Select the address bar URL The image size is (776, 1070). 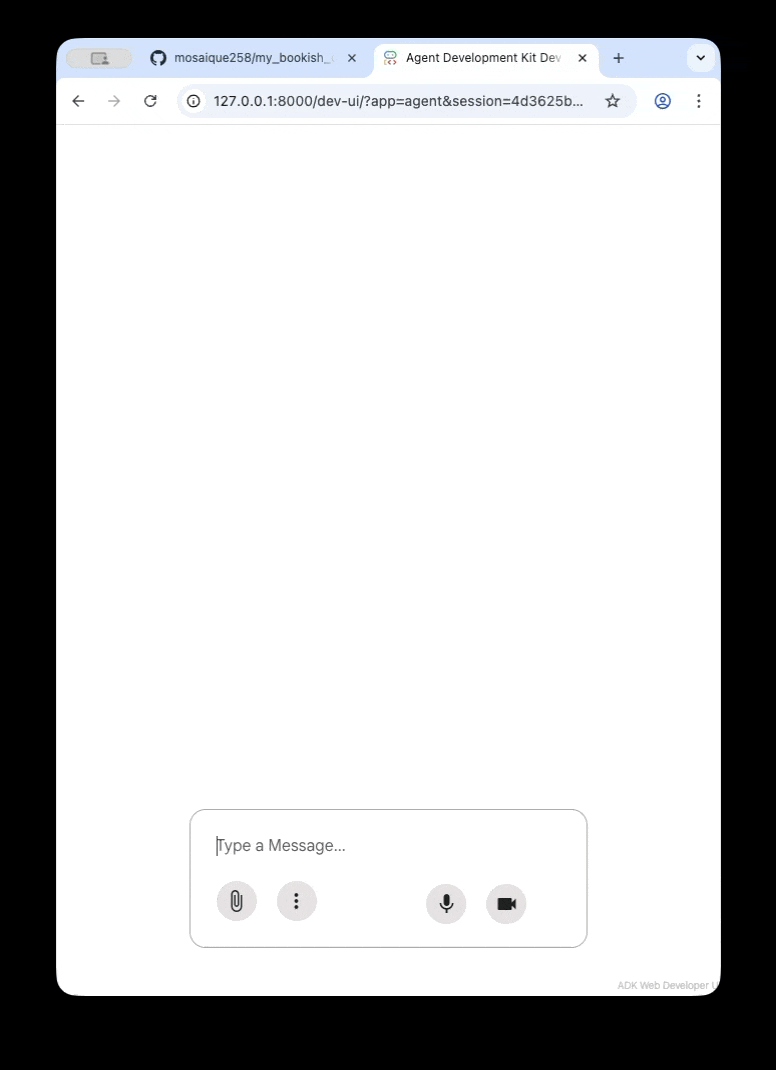click(x=398, y=101)
